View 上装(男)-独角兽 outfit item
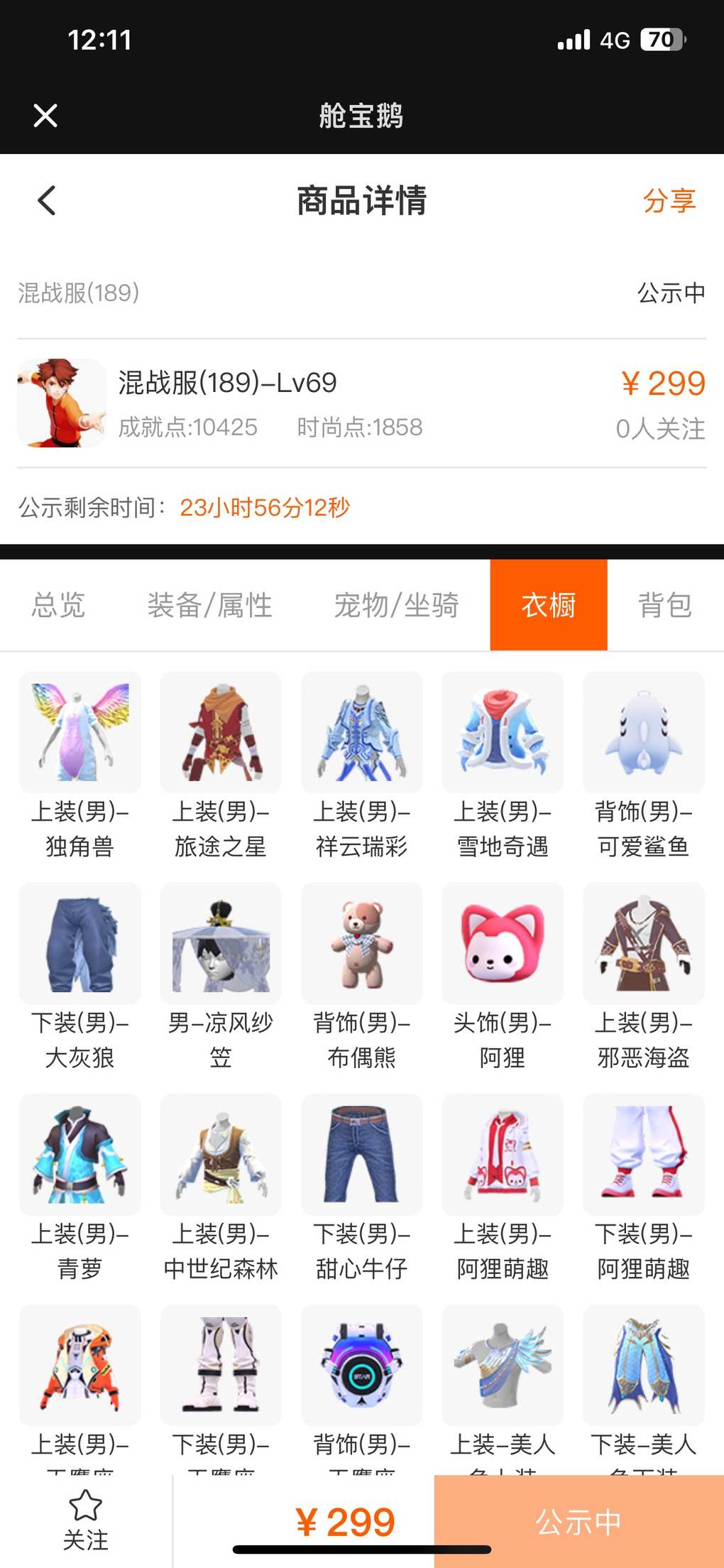 point(79,733)
